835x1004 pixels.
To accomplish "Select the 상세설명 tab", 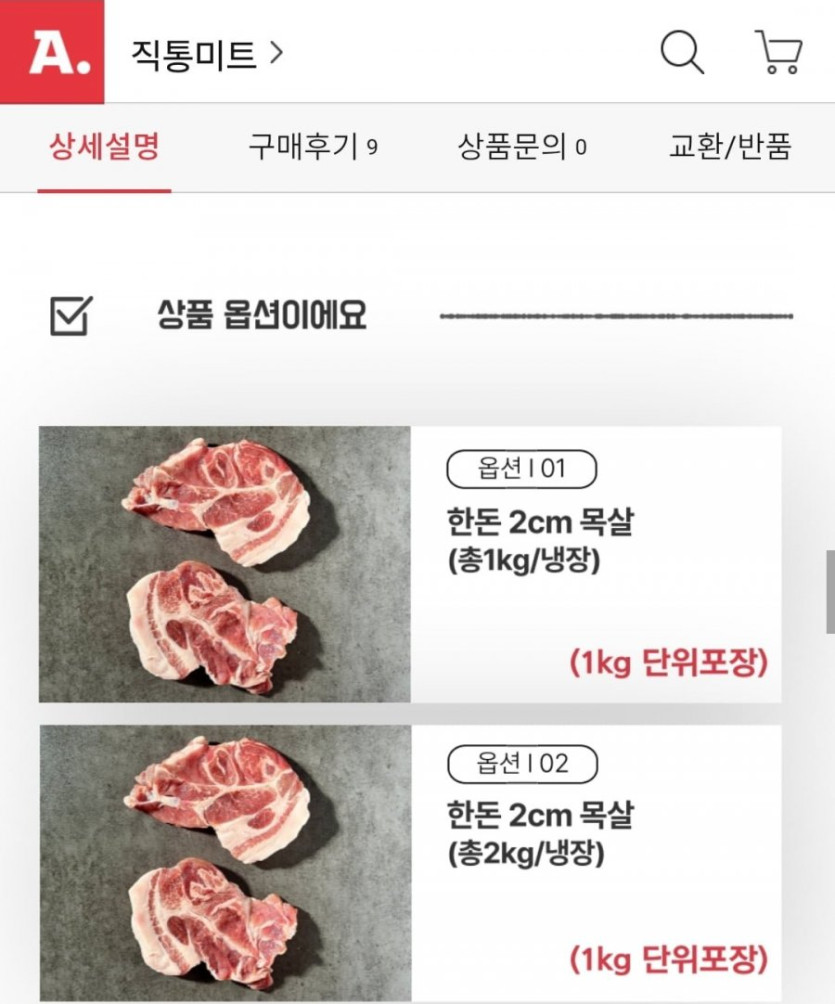I will 105,148.
